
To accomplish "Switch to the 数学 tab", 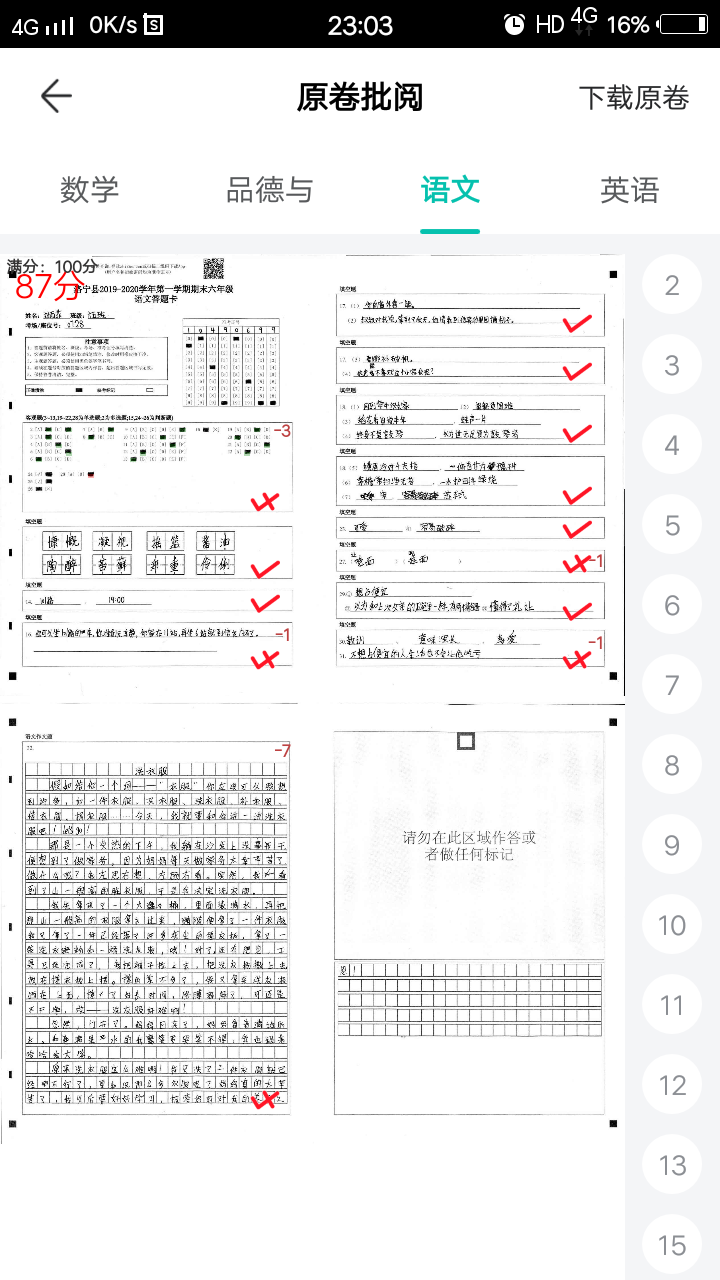I will 89,190.
